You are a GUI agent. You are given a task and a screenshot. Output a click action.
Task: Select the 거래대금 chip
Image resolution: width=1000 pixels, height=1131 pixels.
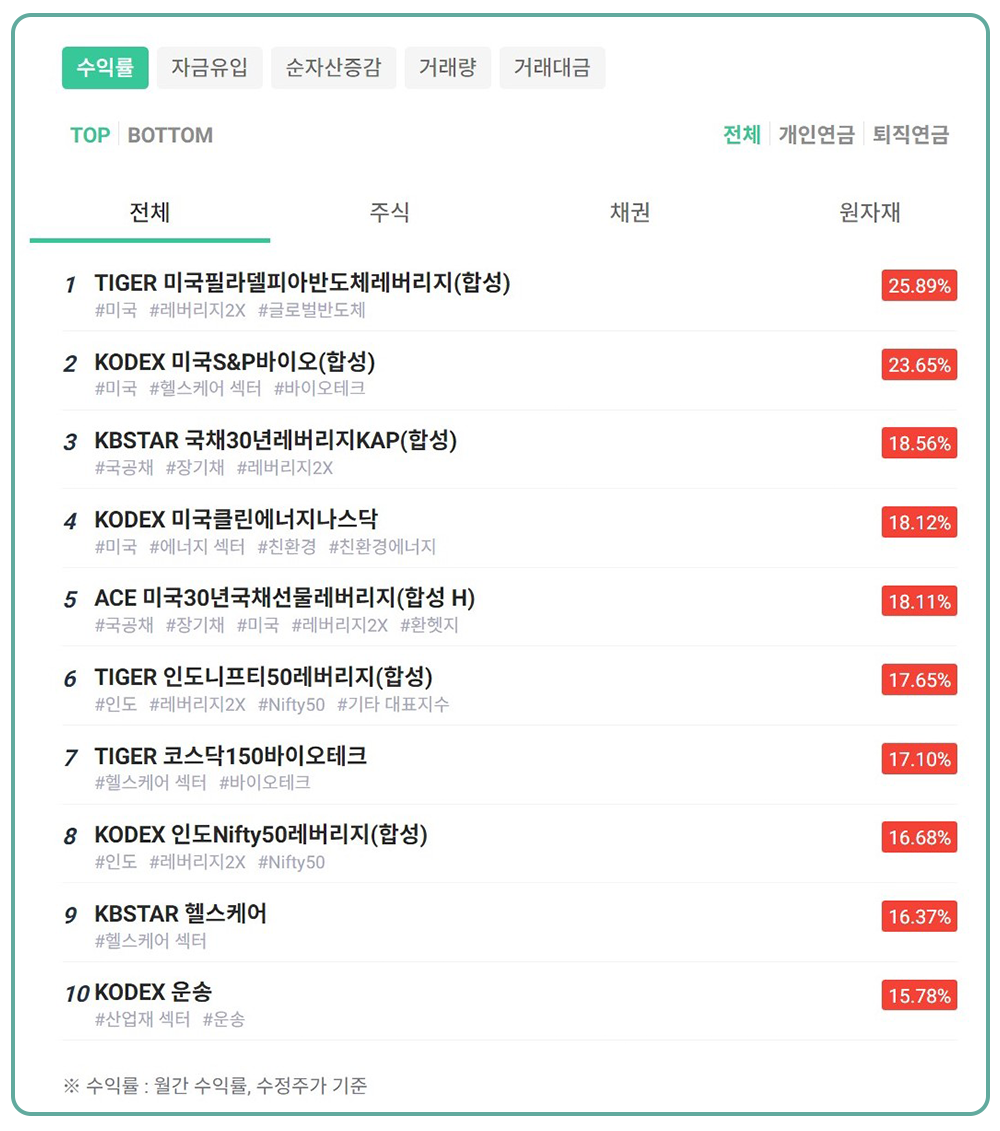[x=552, y=68]
